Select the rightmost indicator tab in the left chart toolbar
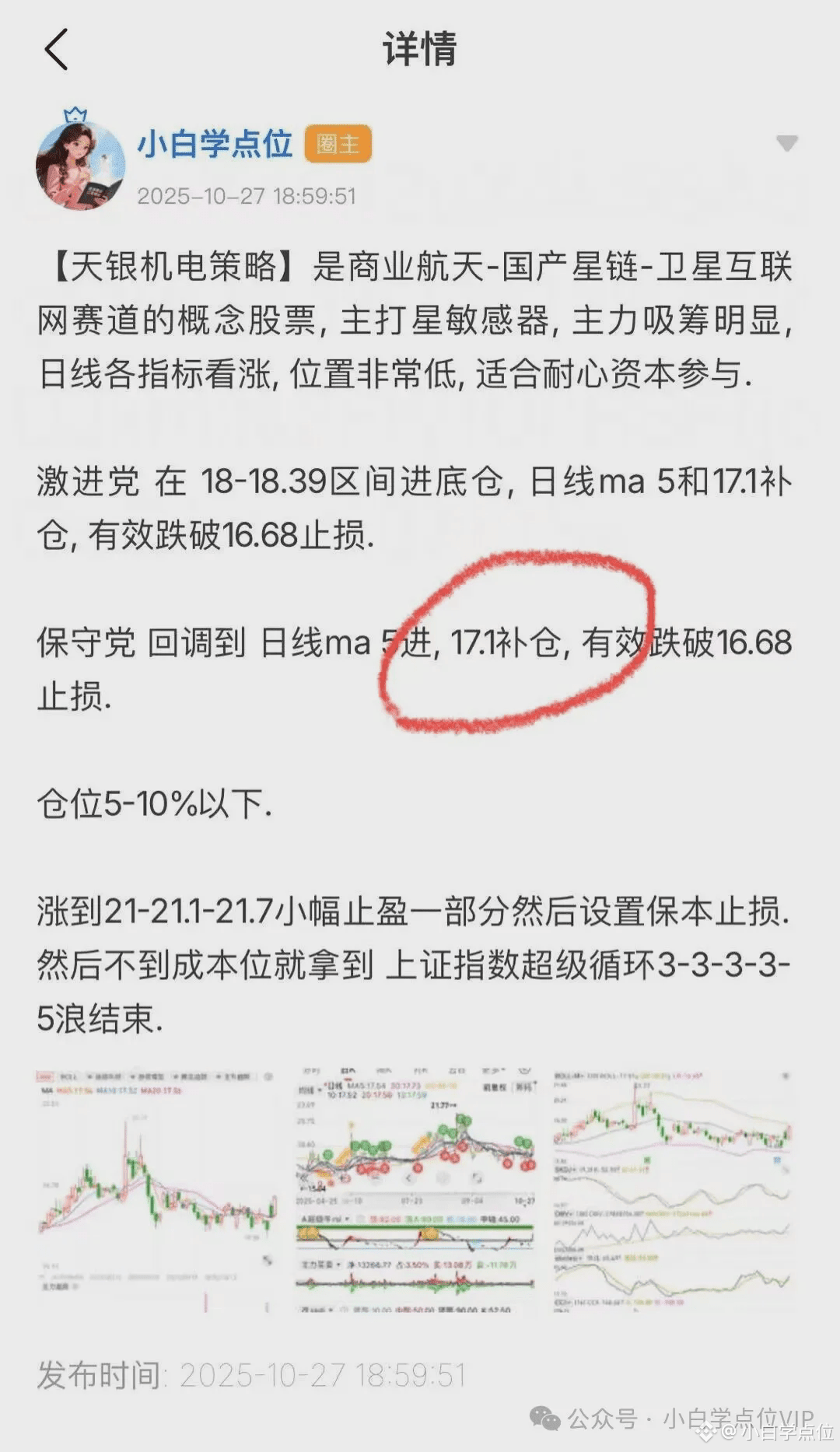Screen dimensions: 840x1452 (x=237, y=1076)
